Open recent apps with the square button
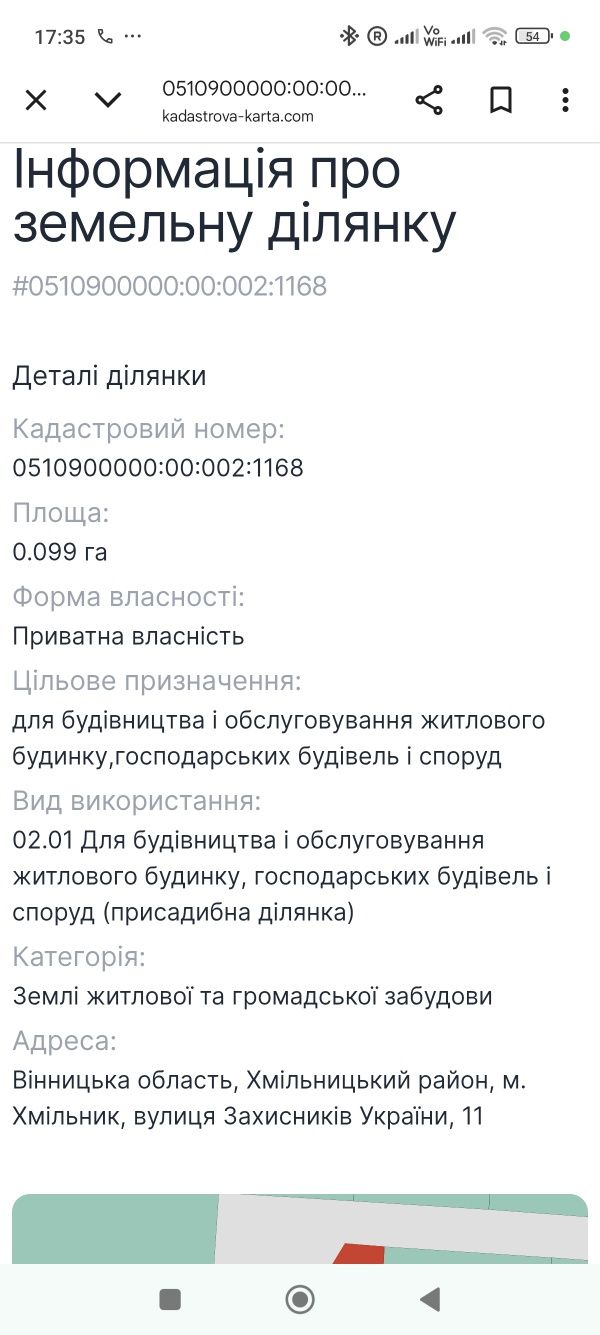The image size is (600, 1335). point(170,1299)
